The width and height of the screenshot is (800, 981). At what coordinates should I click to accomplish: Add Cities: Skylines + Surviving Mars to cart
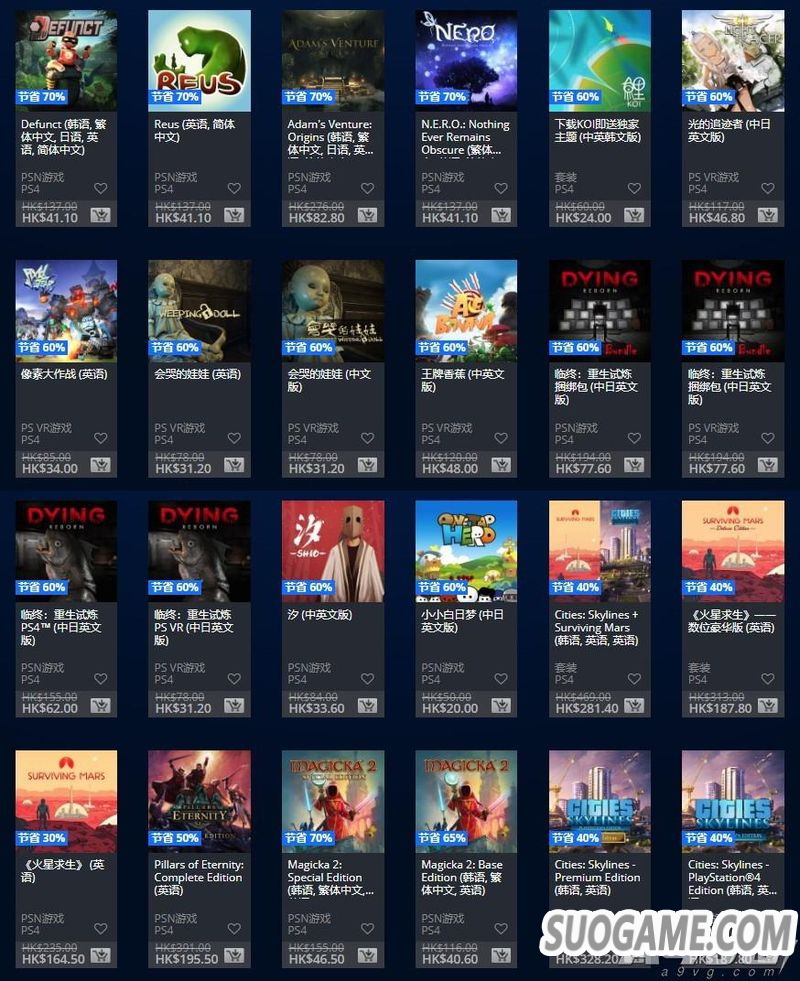634,706
